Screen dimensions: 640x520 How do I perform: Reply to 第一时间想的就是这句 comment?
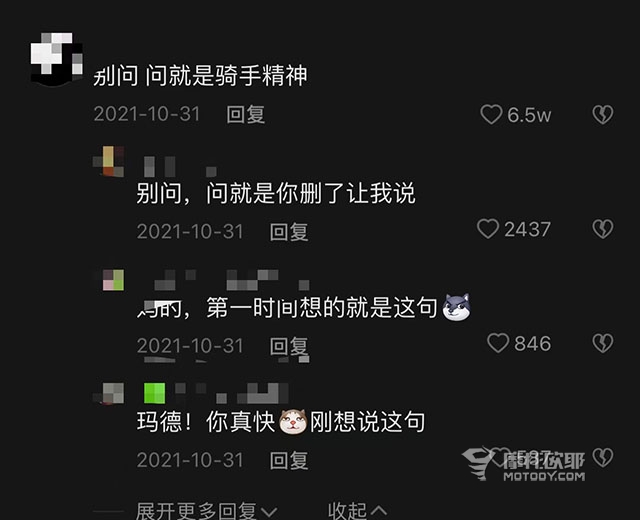[x=289, y=346]
